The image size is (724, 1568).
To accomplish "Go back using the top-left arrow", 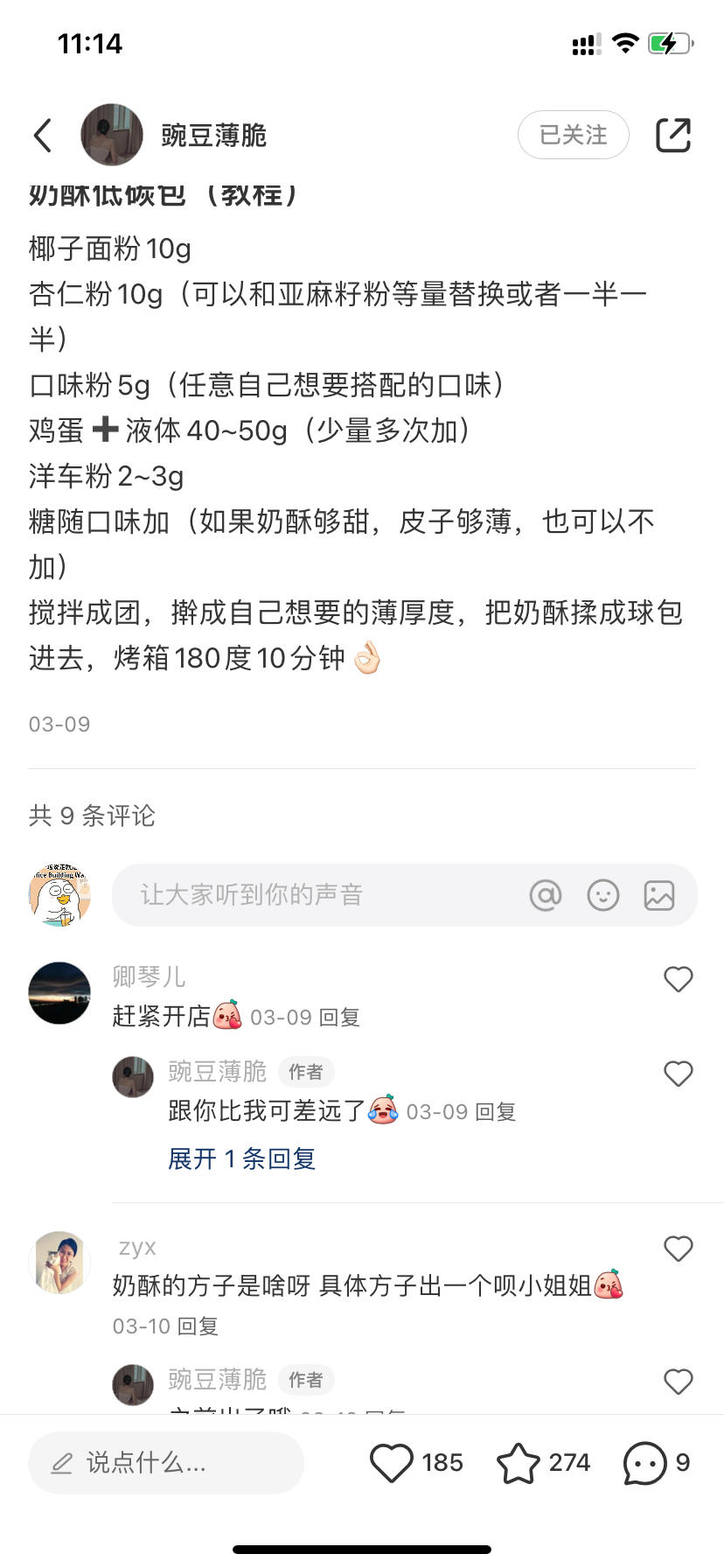I will tap(43, 136).
